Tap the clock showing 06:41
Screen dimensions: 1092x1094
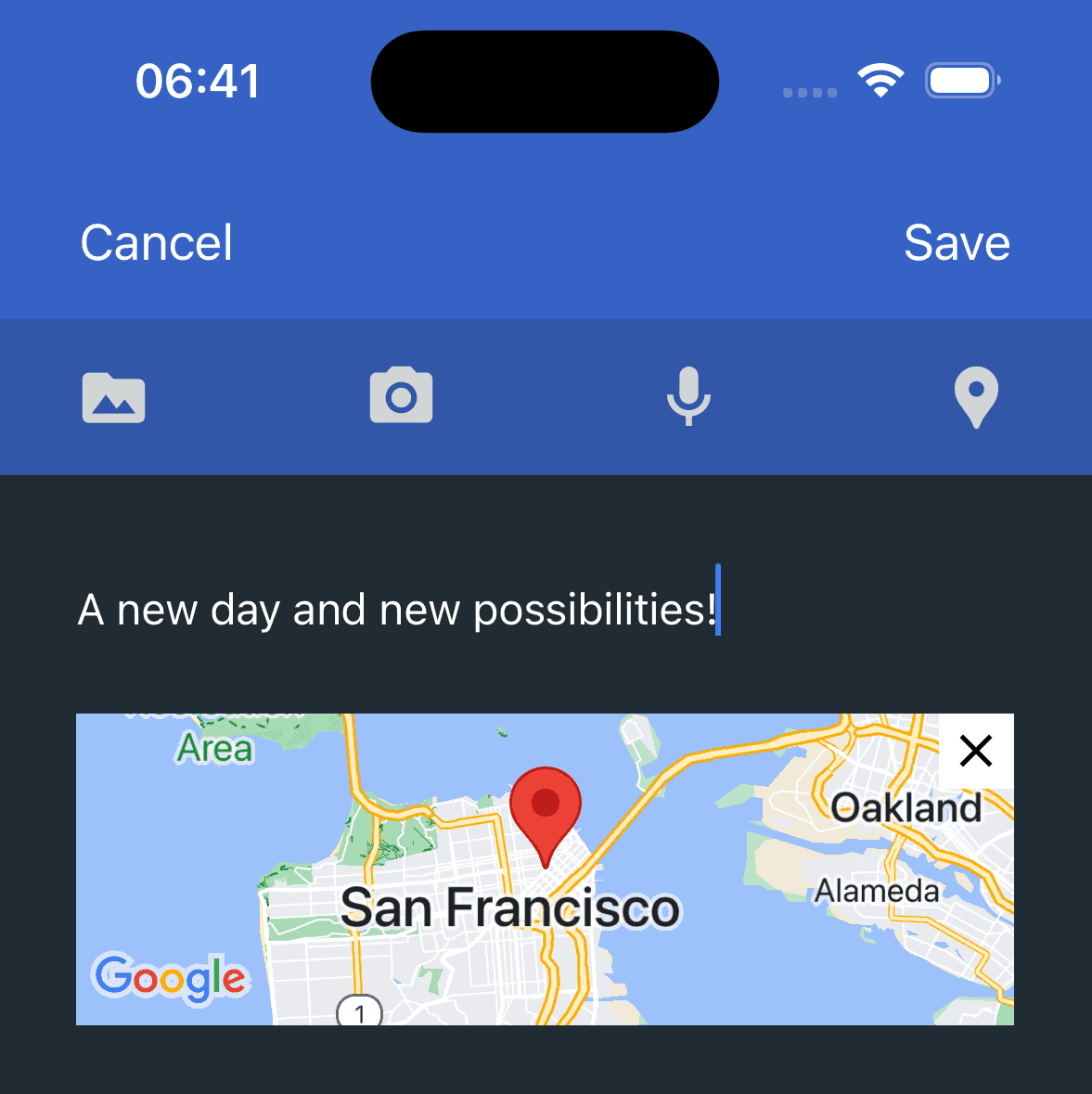pyautogui.click(x=198, y=81)
